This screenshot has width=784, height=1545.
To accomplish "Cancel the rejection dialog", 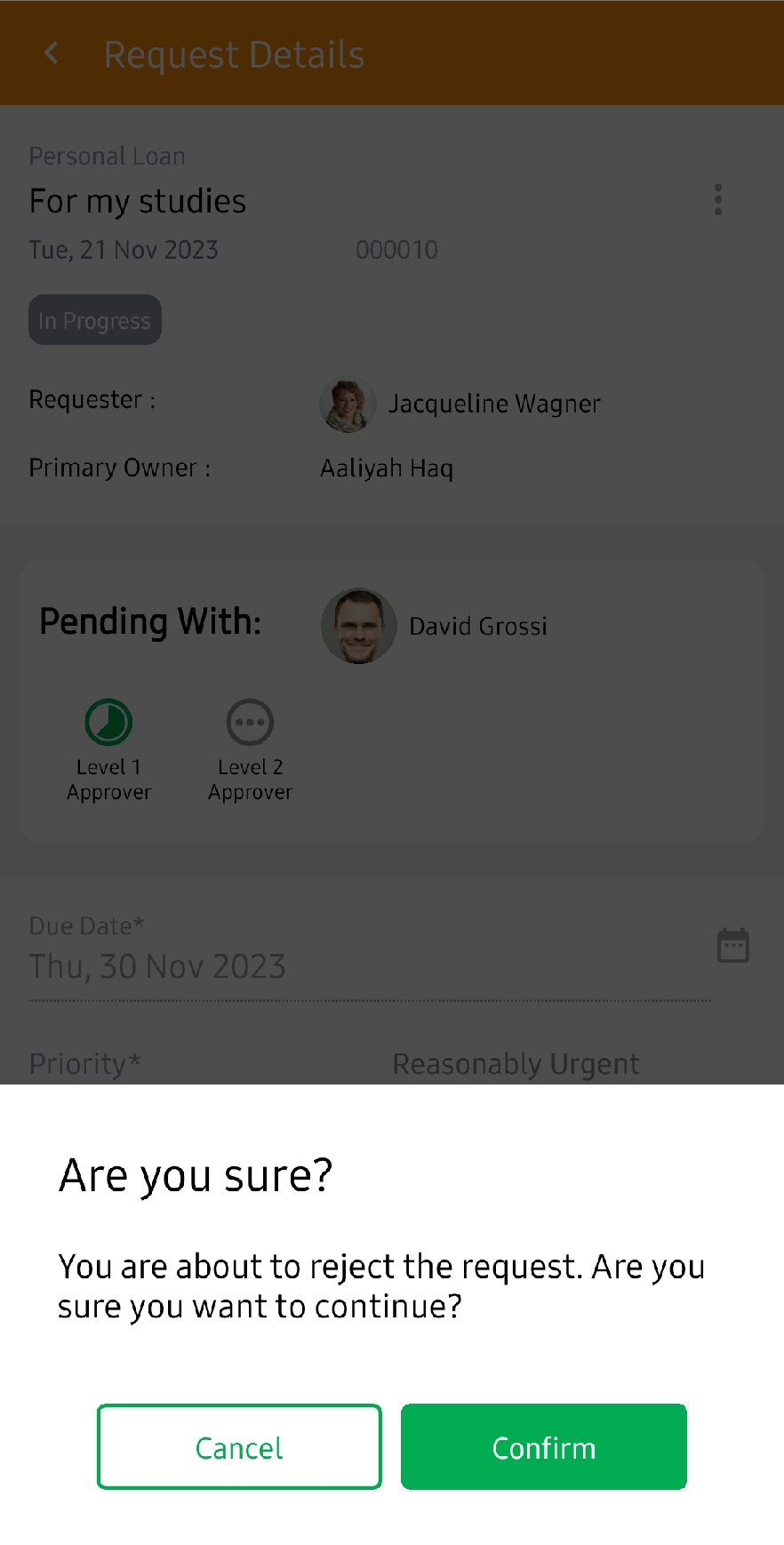I will (239, 1446).
